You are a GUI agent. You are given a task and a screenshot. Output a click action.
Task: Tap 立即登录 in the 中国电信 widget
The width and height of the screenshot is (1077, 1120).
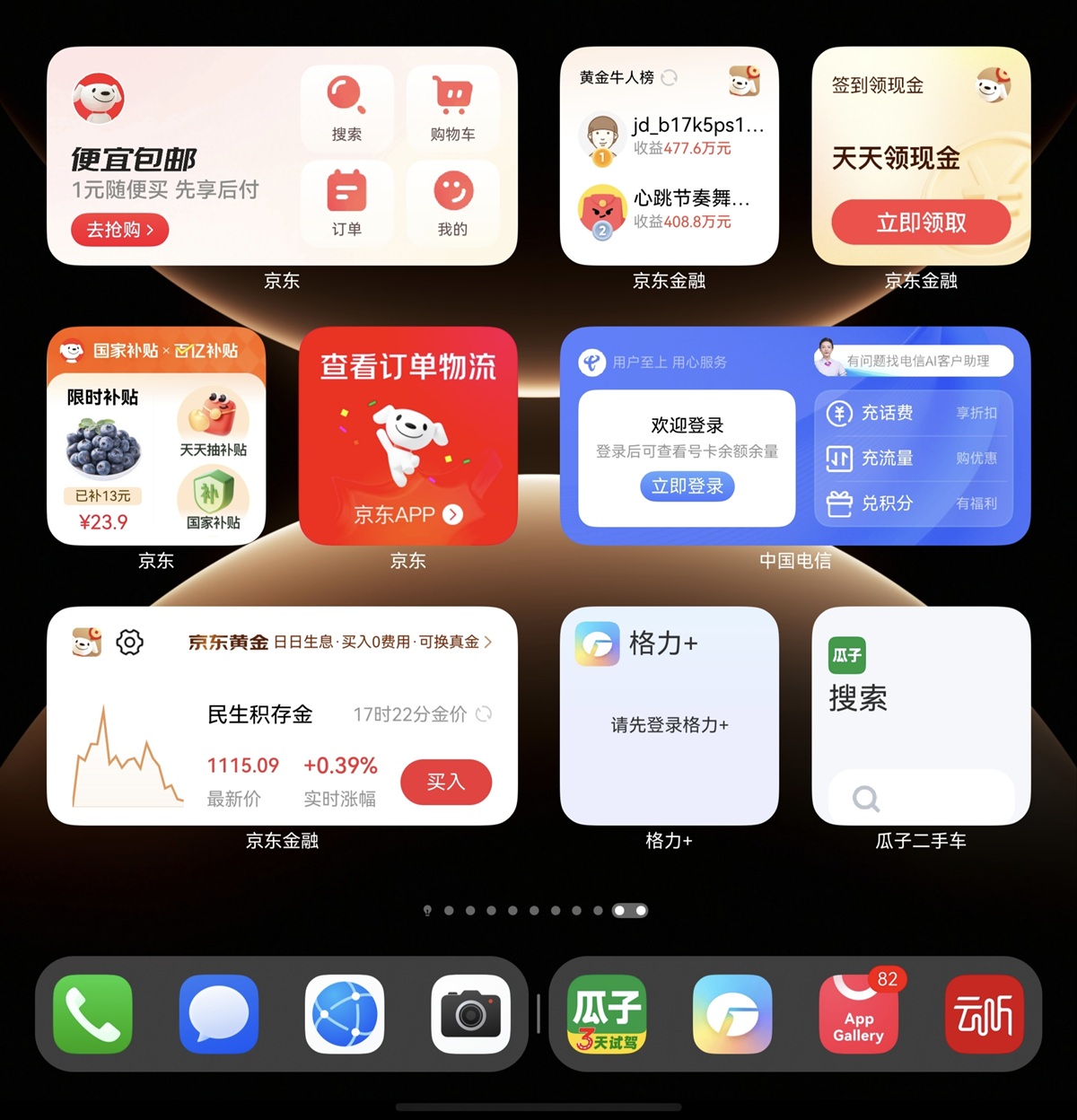(x=687, y=486)
